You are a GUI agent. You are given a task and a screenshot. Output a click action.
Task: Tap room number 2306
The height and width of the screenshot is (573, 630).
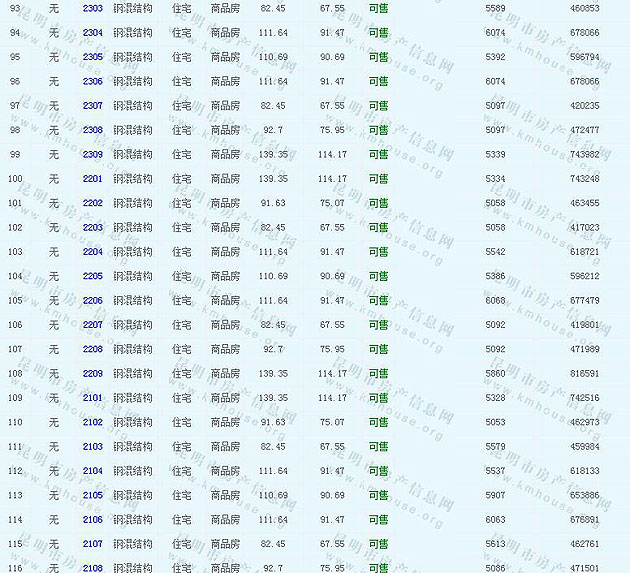[x=92, y=82]
